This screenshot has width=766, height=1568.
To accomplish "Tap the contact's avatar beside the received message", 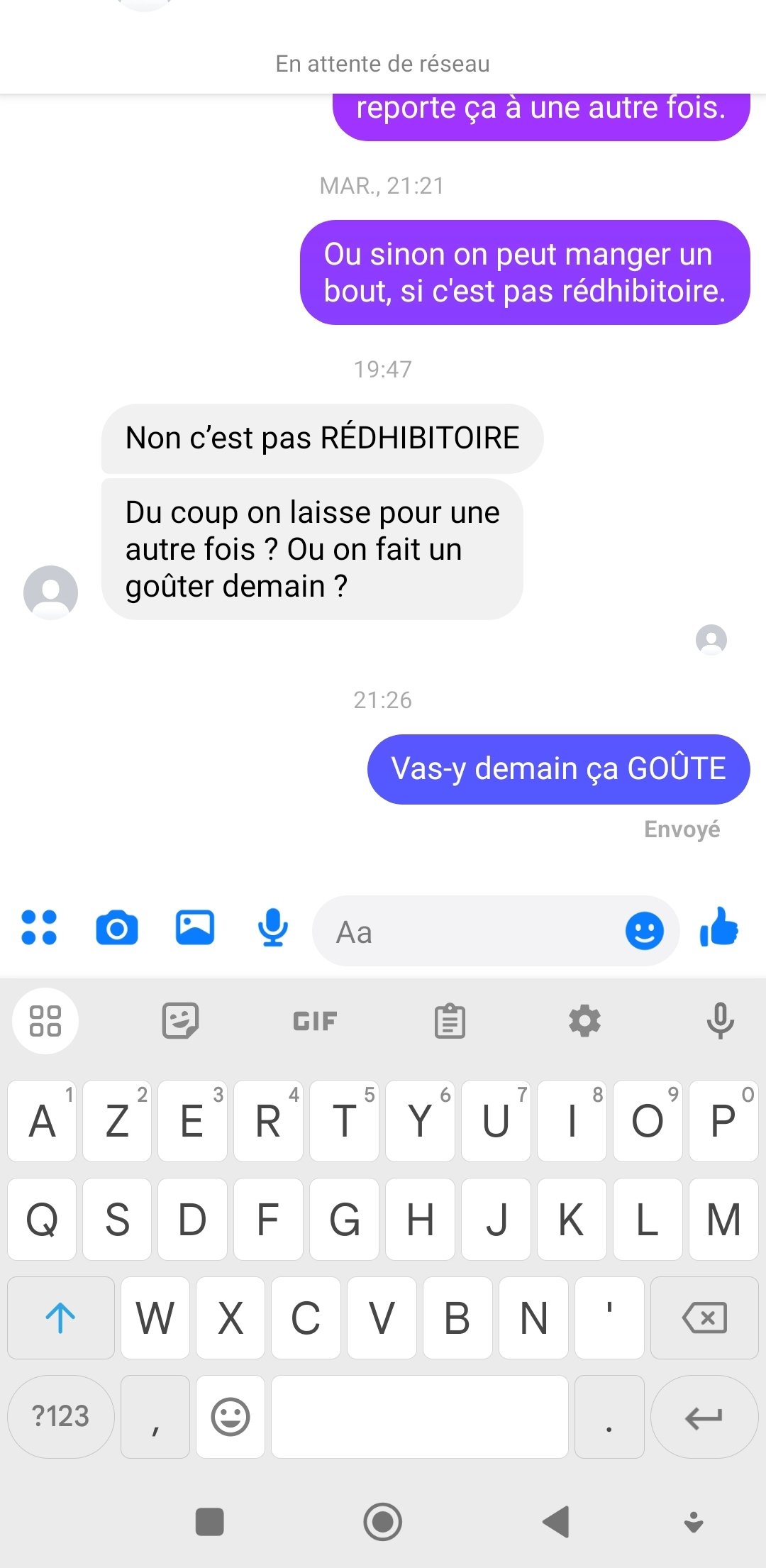I will pyautogui.click(x=50, y=592).
